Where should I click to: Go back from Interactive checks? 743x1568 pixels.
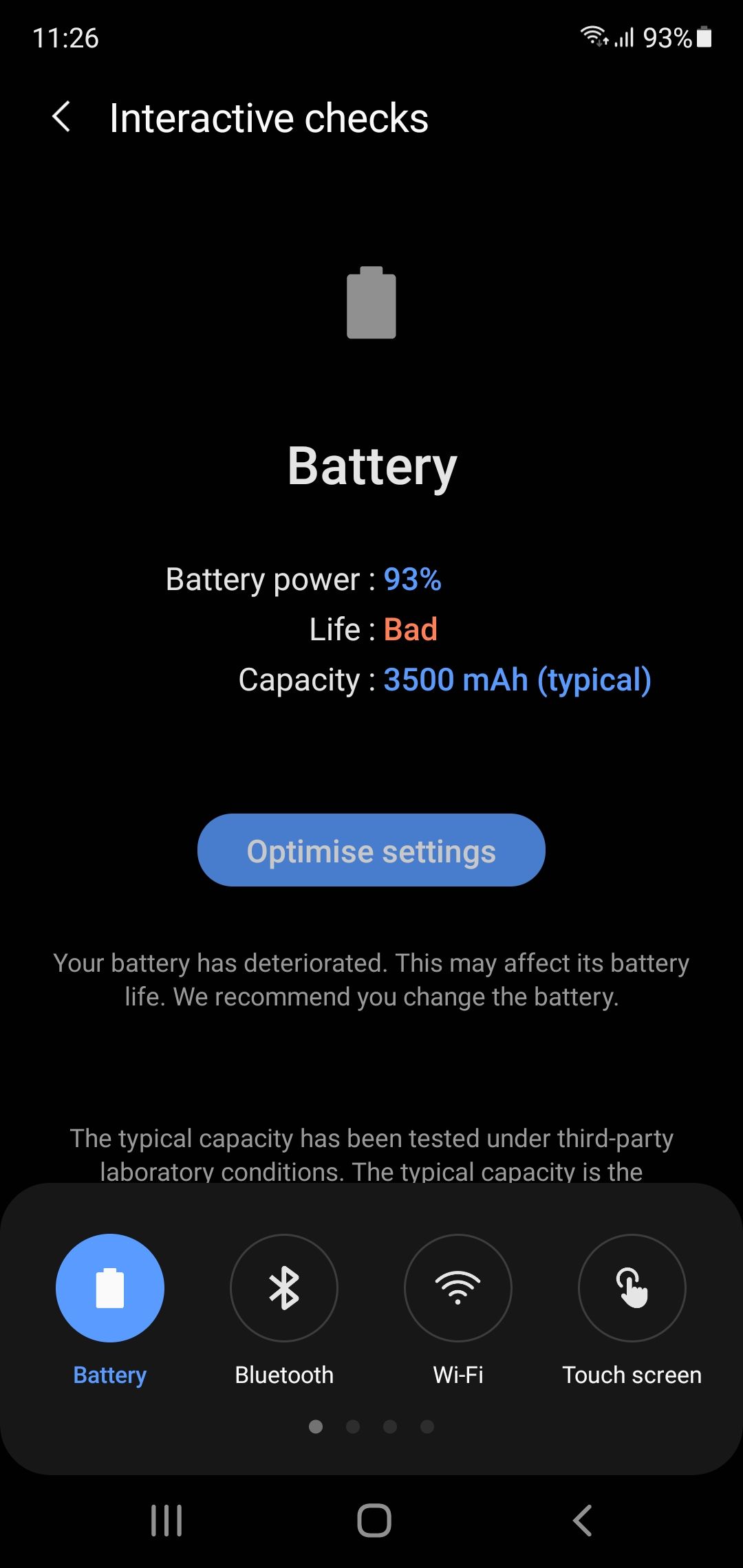[62, 117]
